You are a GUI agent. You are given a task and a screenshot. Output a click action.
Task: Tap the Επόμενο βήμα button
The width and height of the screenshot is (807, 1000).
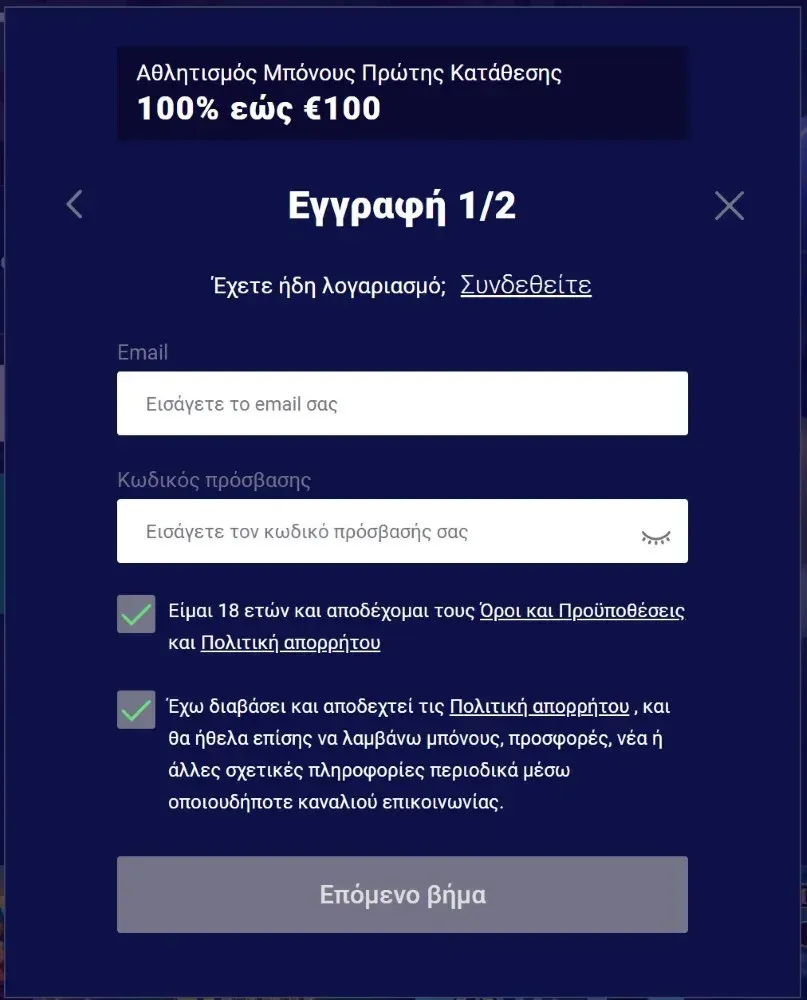402,894
